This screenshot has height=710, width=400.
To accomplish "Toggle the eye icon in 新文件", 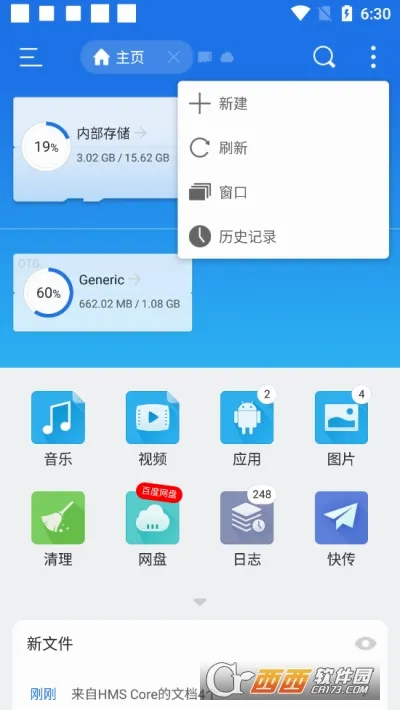I will [365, 643].
